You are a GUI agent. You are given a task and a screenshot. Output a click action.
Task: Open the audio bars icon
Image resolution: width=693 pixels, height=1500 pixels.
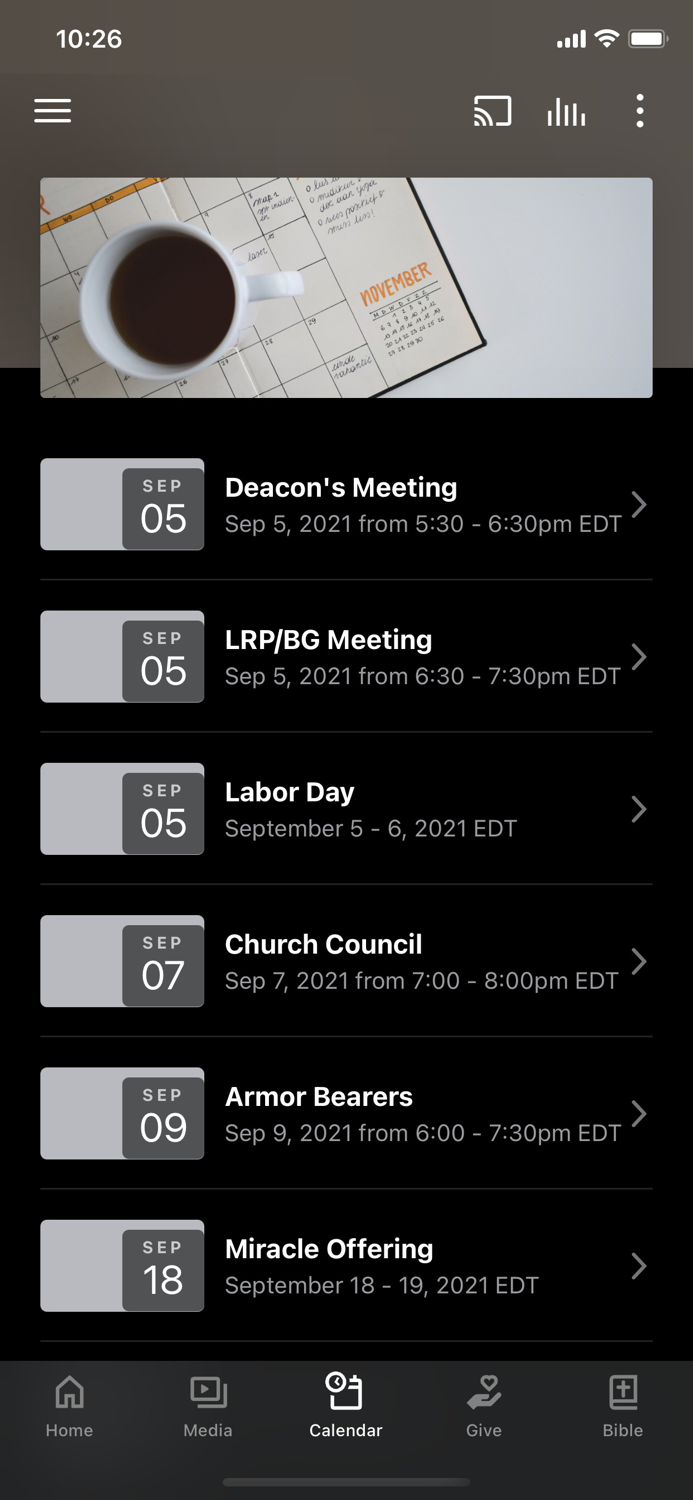pos(566,111)
